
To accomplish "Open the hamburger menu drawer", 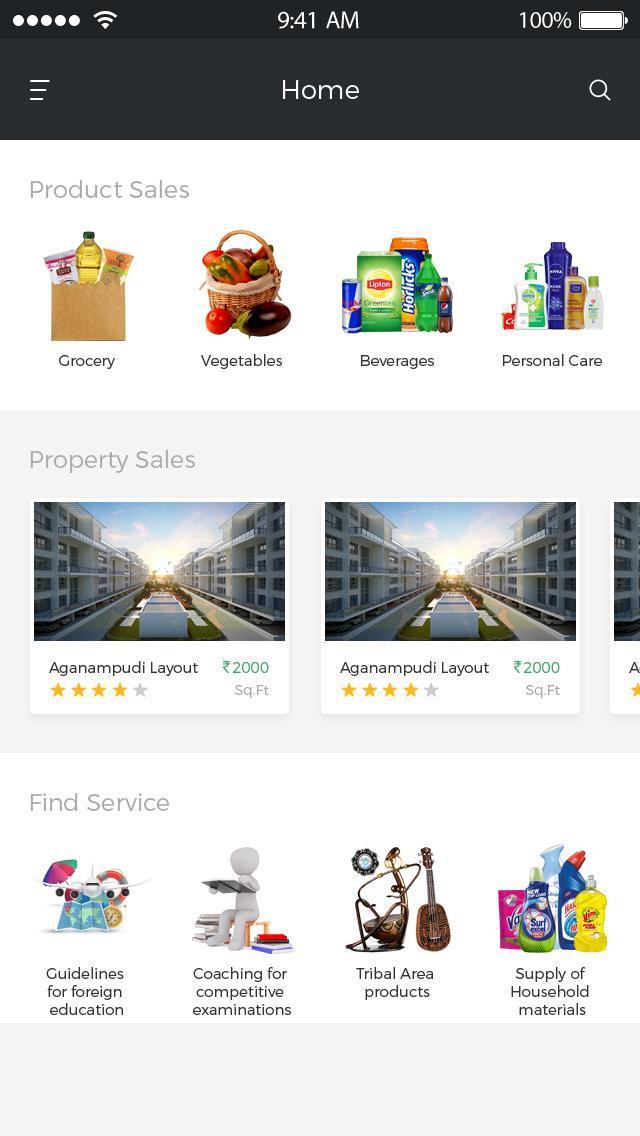I will click(39, 90).
